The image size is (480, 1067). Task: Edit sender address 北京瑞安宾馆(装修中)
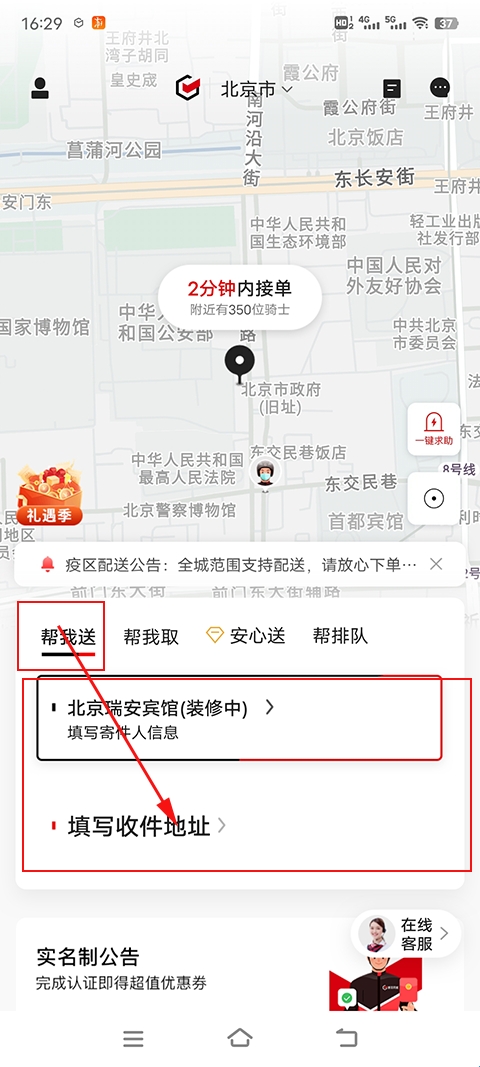(240, 718)
